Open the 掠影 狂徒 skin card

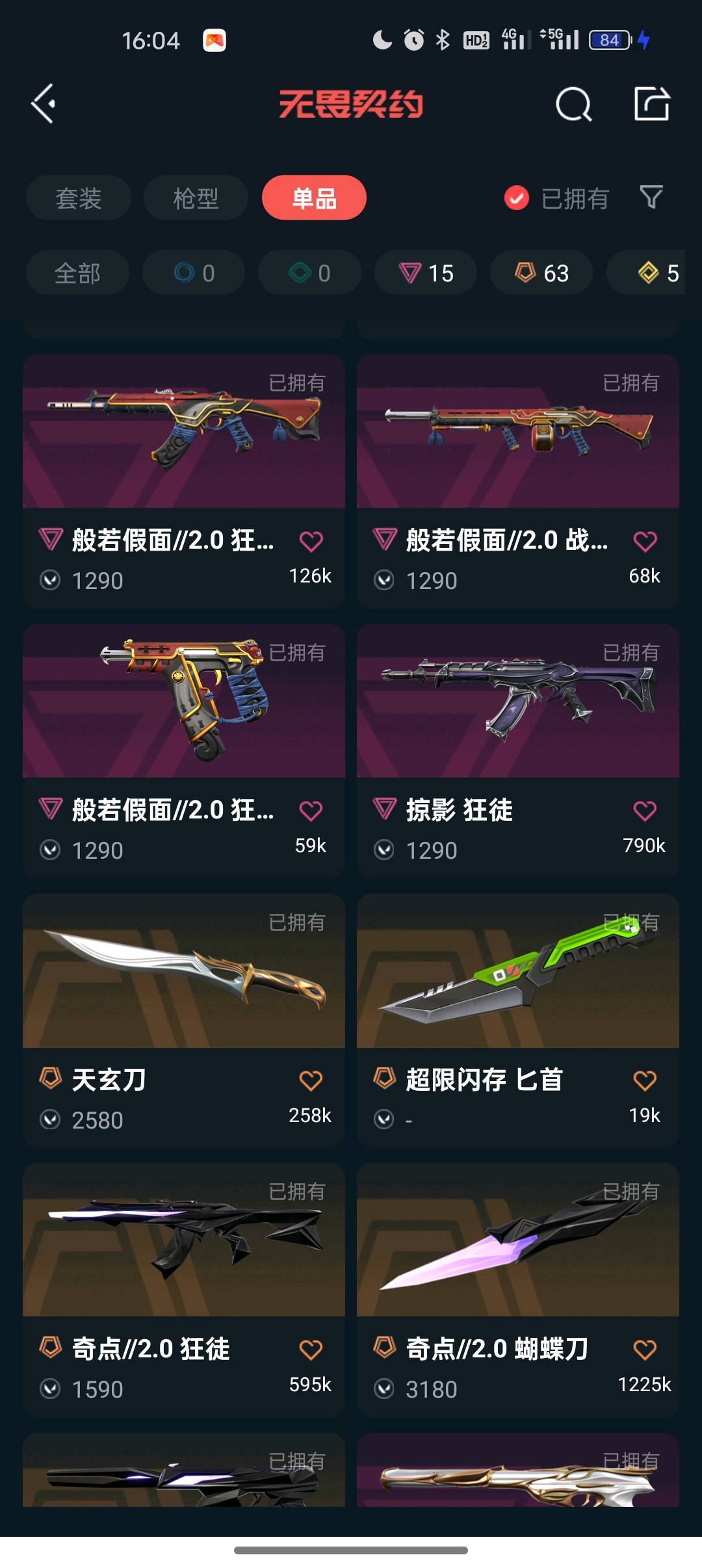(x=518, y=751)
